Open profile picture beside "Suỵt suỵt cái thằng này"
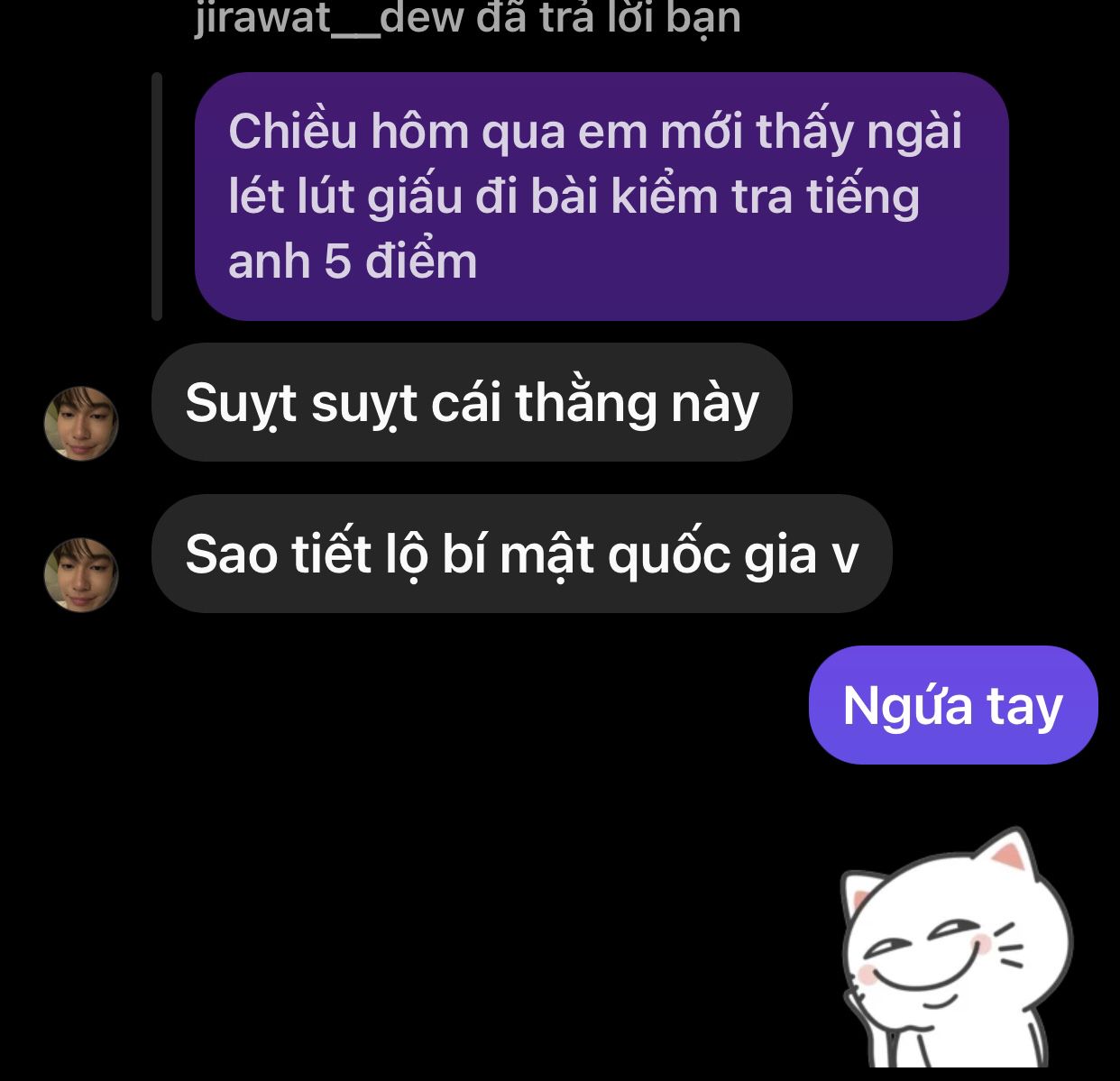This screenshot has height=1081, width=1120. (81, 423)
